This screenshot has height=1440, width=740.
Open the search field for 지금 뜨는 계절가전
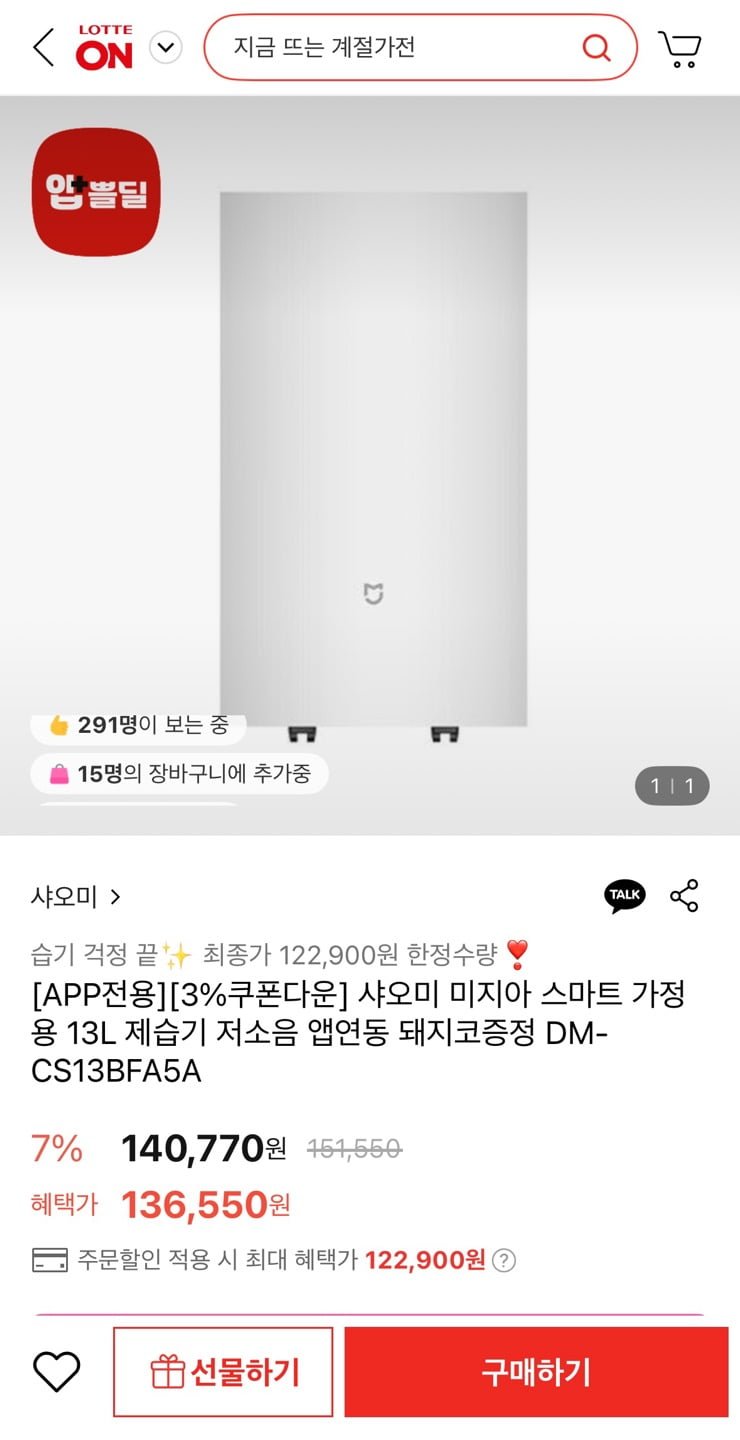coord(400,47)
